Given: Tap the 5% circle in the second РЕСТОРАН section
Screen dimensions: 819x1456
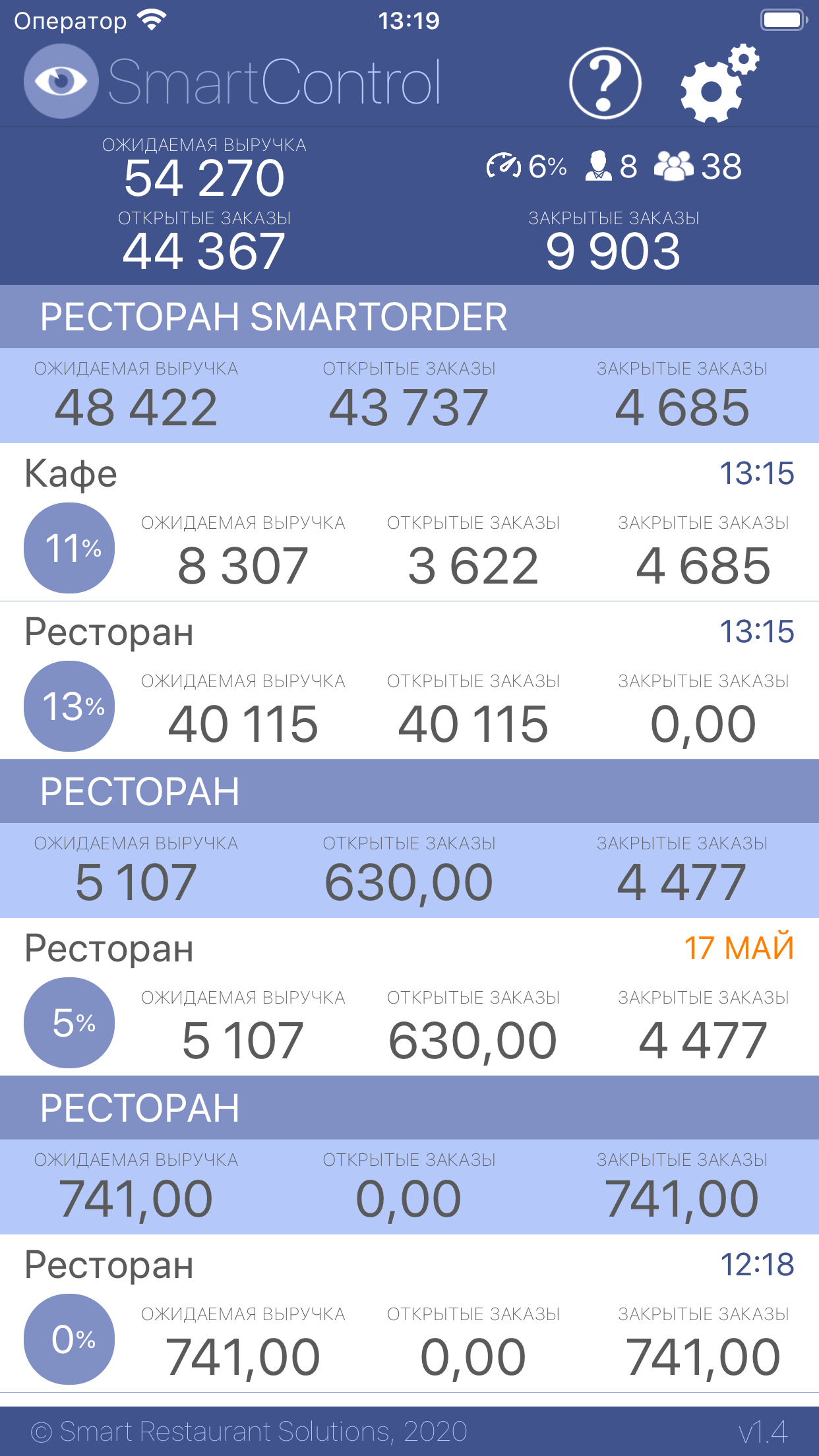Looking at the screenshot, I should pyautogui.click(x=69, y=1021).
